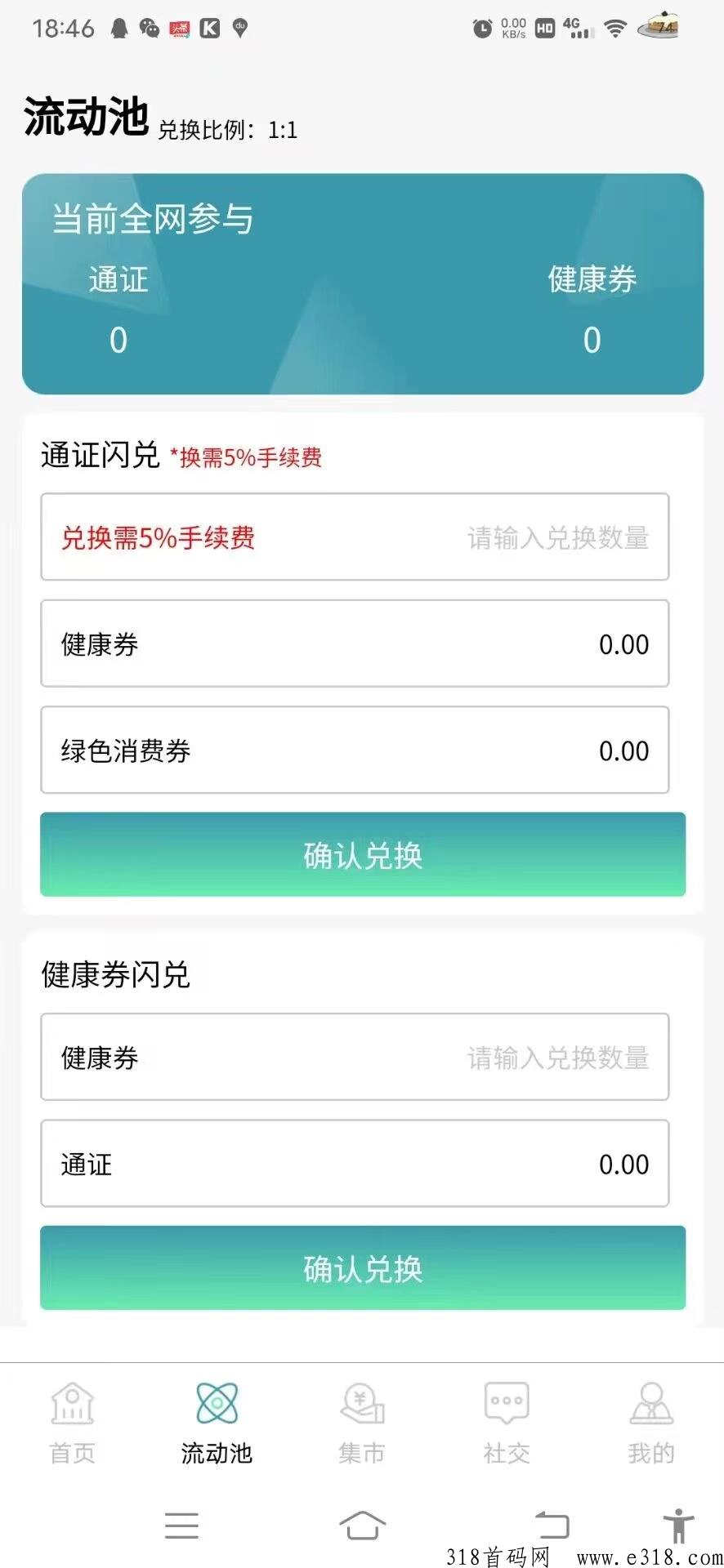Confirm exchange under 通证闪兑
This screenshot has width=724, height=1568.
pos(363,854)
